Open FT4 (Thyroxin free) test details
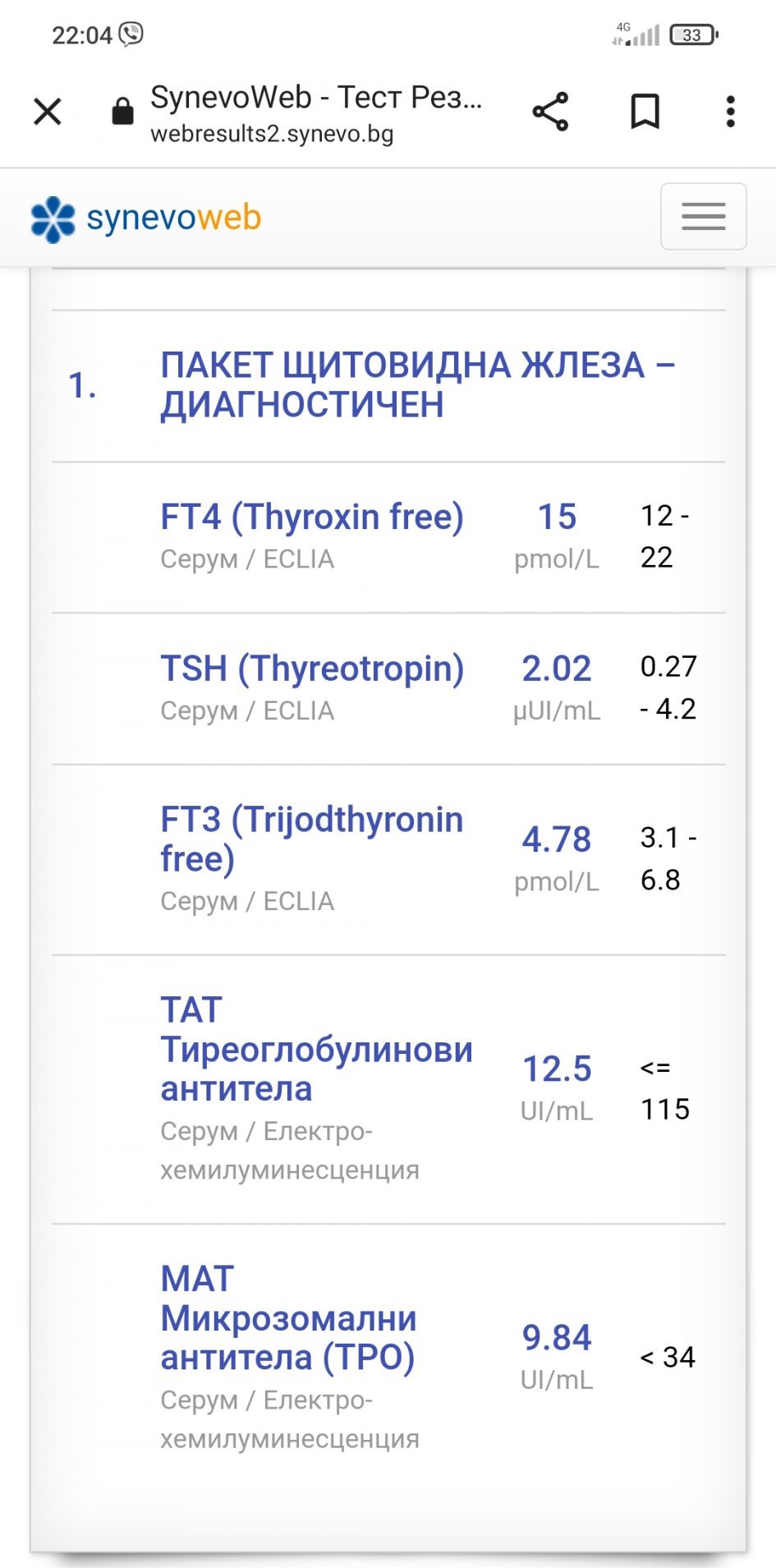This screenshot has height=1568, width=776. click(312, 517)
